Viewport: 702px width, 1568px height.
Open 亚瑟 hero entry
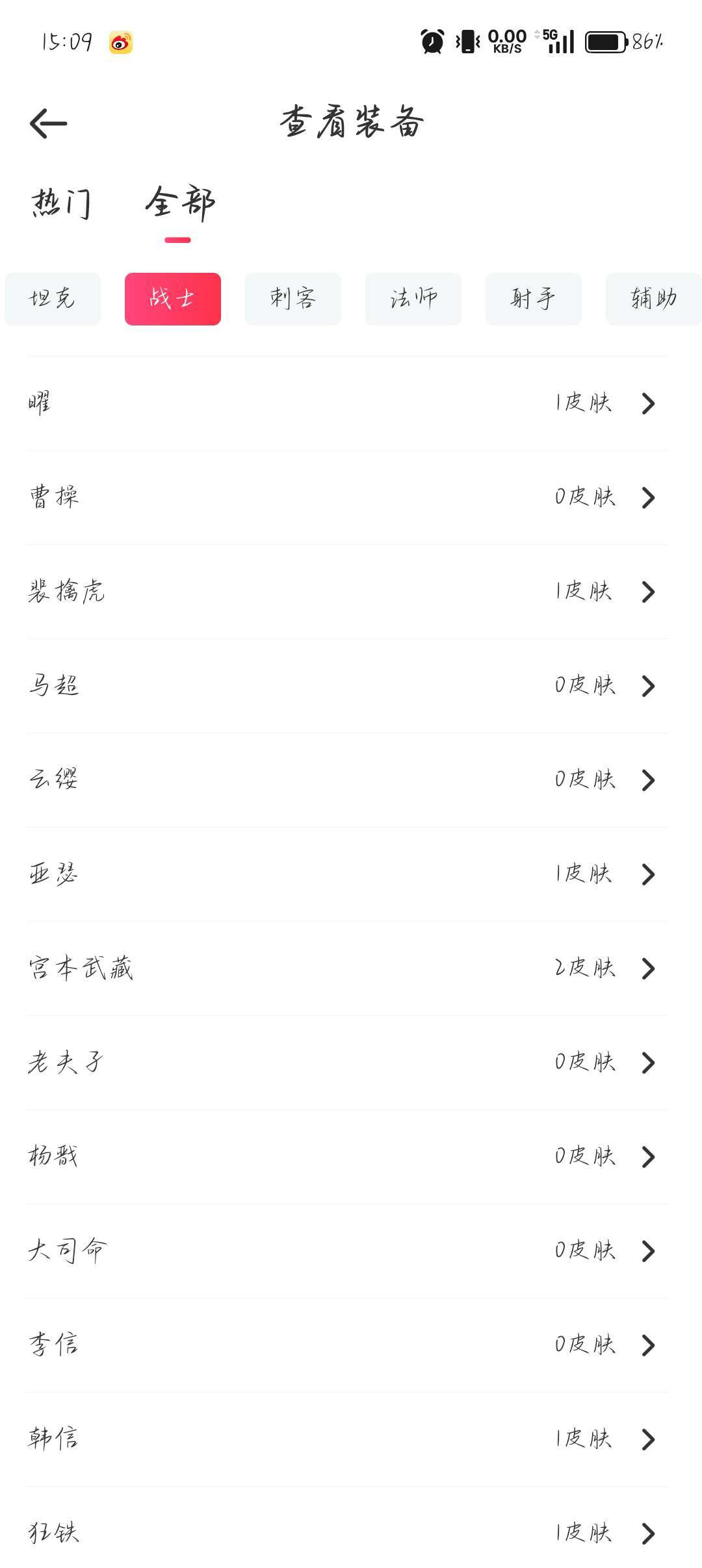click(347, 874)
